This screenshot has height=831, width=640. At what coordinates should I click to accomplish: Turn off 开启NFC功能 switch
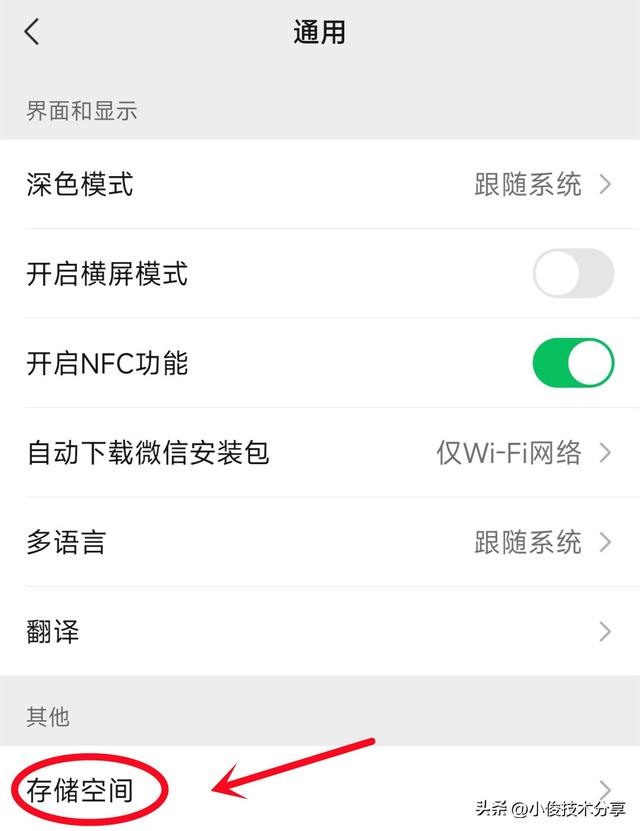pyautogui.click(x=572, y=363)
